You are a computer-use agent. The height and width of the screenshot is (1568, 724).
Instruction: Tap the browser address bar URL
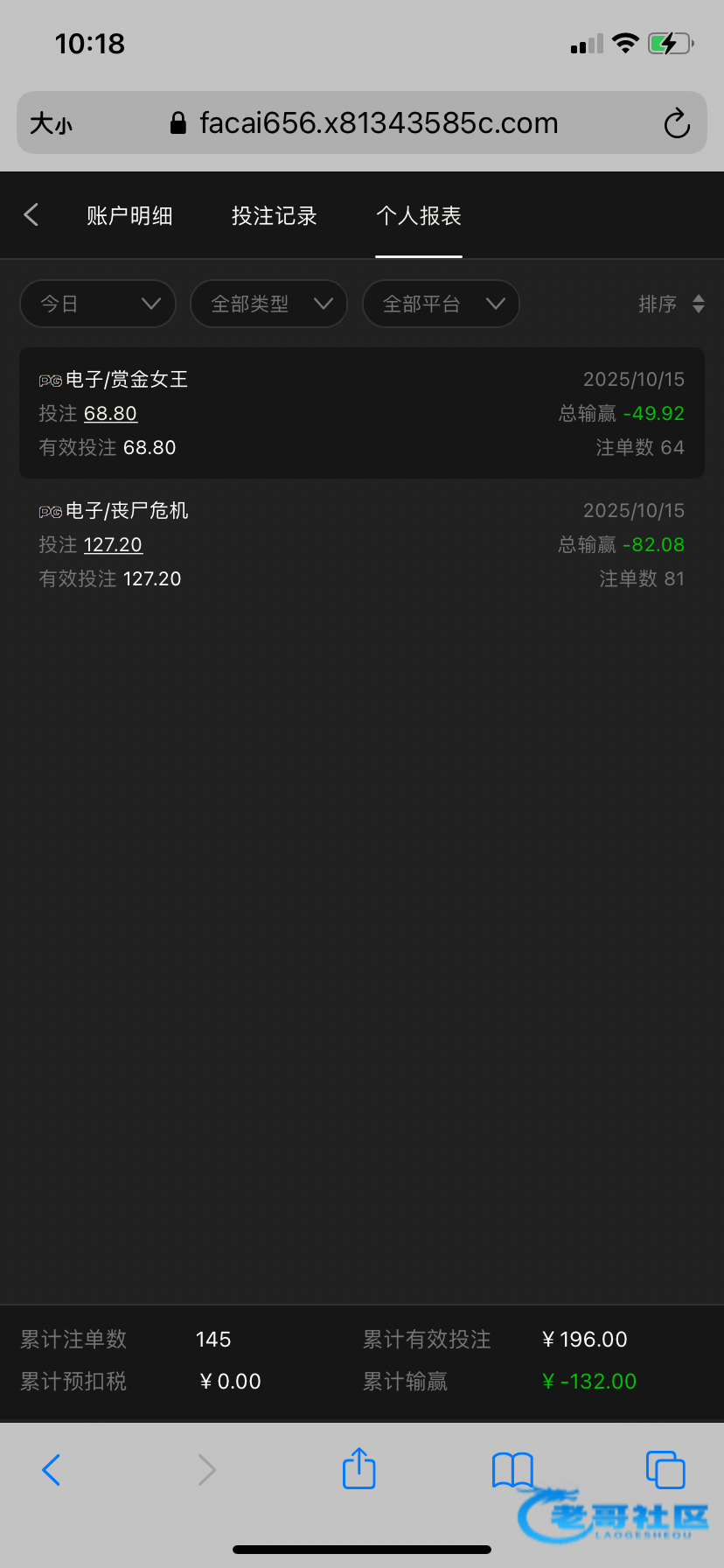click(378, 123)
